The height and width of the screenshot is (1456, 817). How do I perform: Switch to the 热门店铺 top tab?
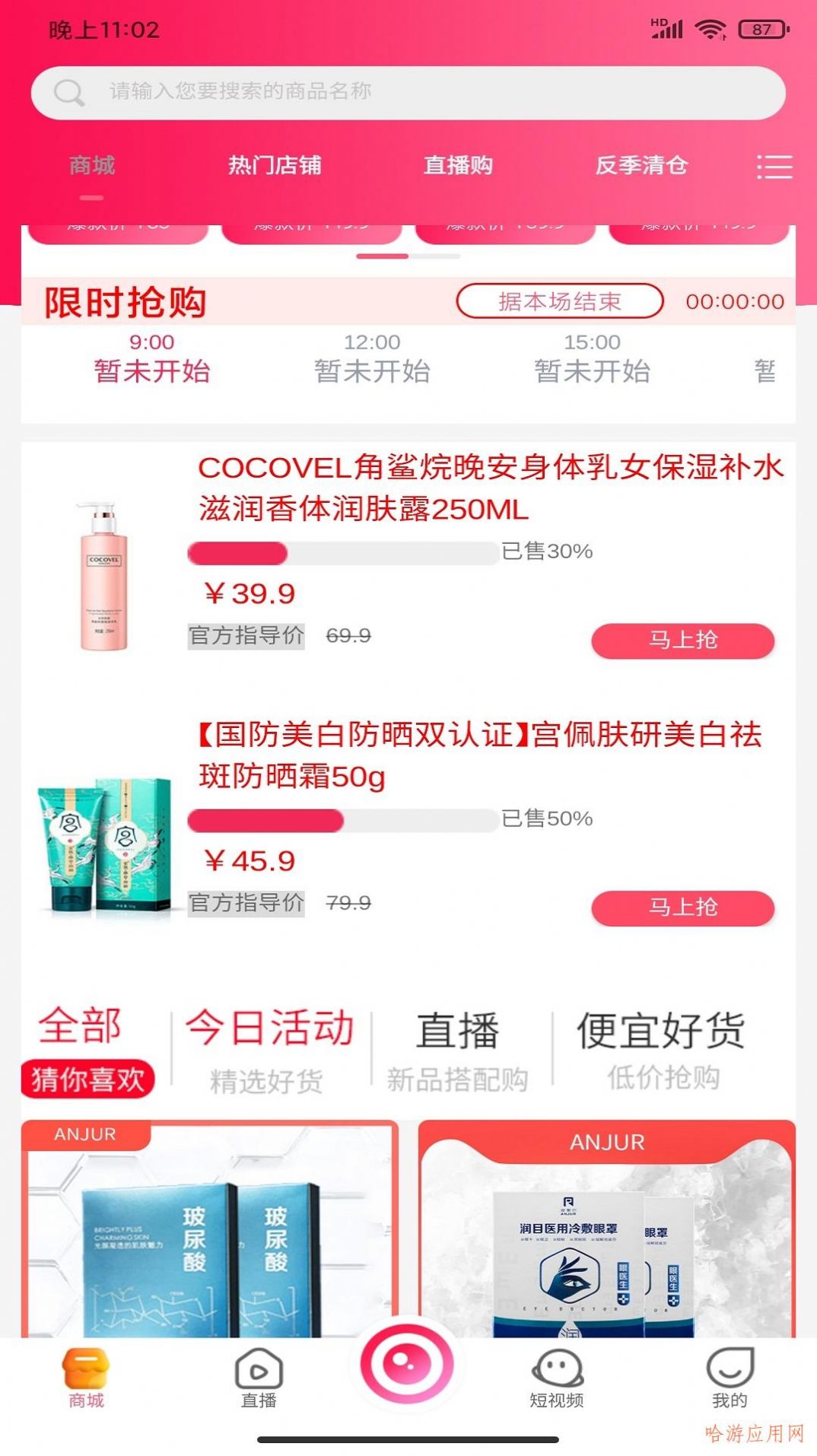tap(275, 165)
